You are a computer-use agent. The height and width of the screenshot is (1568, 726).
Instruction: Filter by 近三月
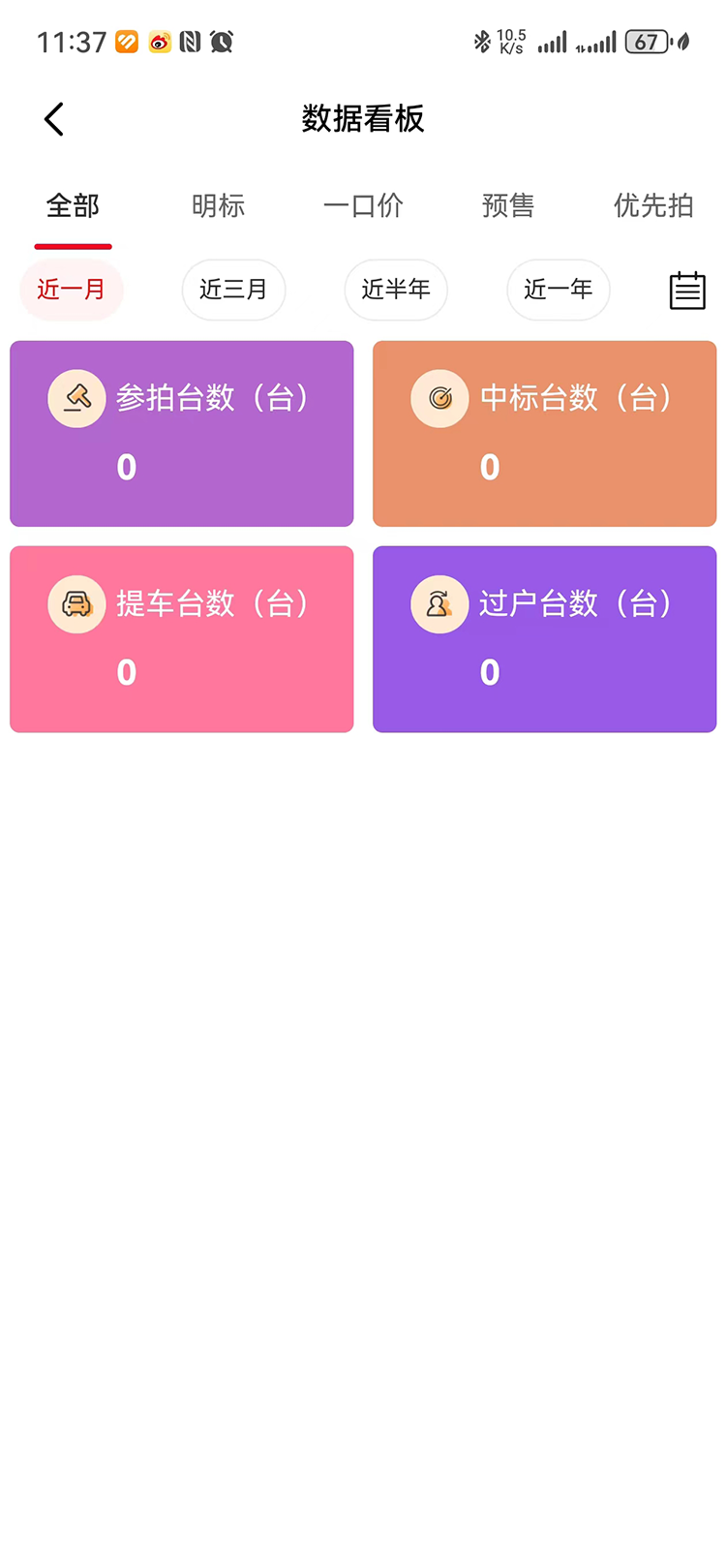233,290
